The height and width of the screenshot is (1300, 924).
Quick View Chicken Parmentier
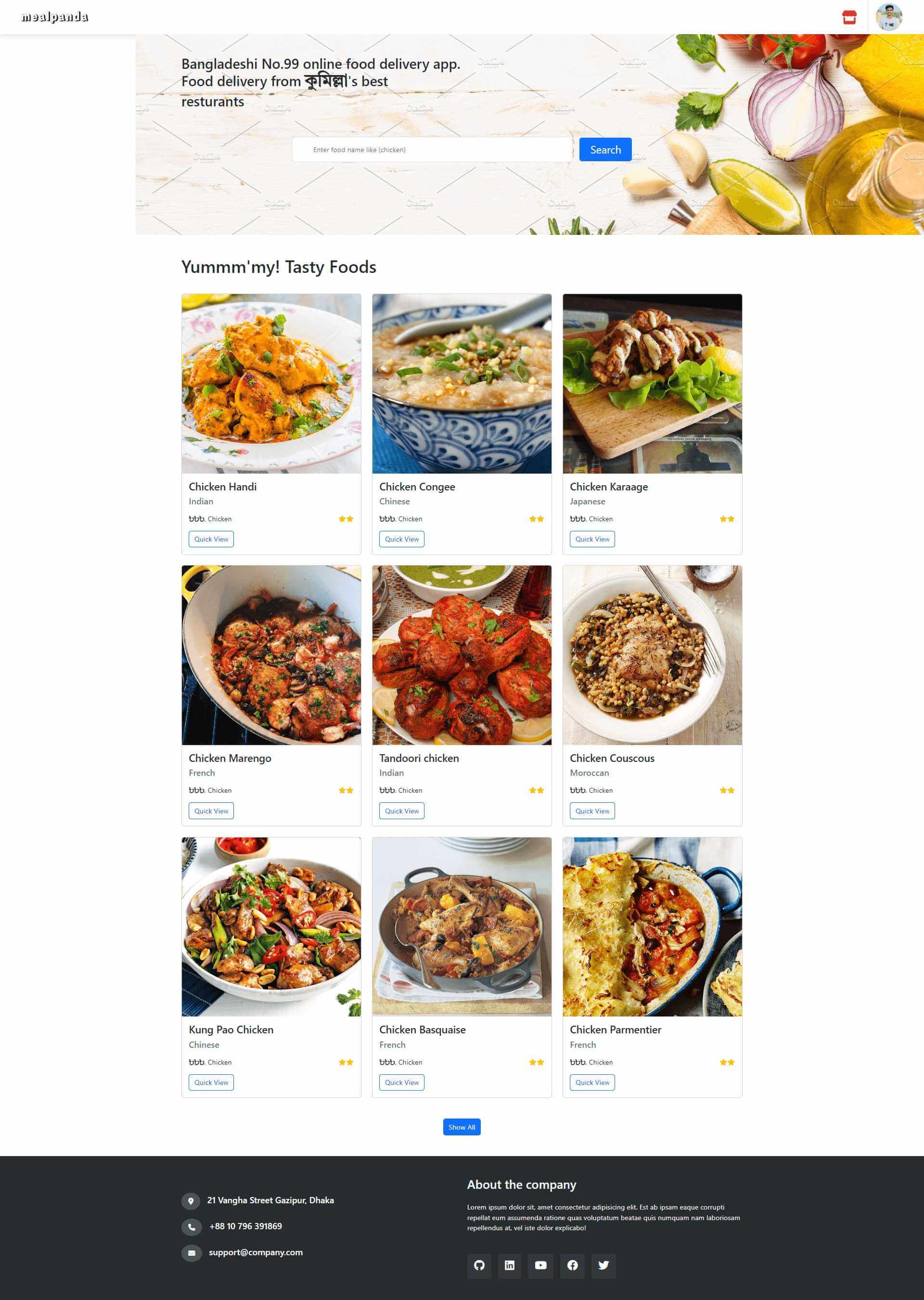(x=592, y=1082)
